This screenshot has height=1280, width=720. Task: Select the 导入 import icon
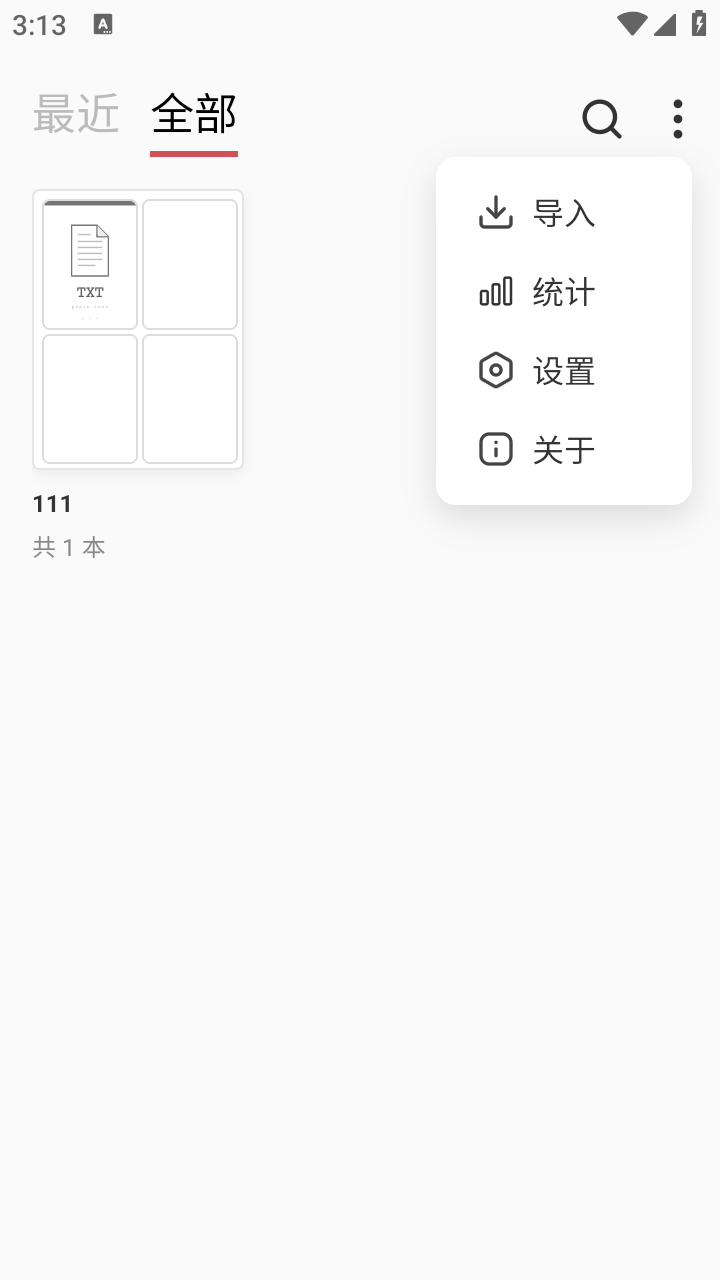tap(495, 213)
